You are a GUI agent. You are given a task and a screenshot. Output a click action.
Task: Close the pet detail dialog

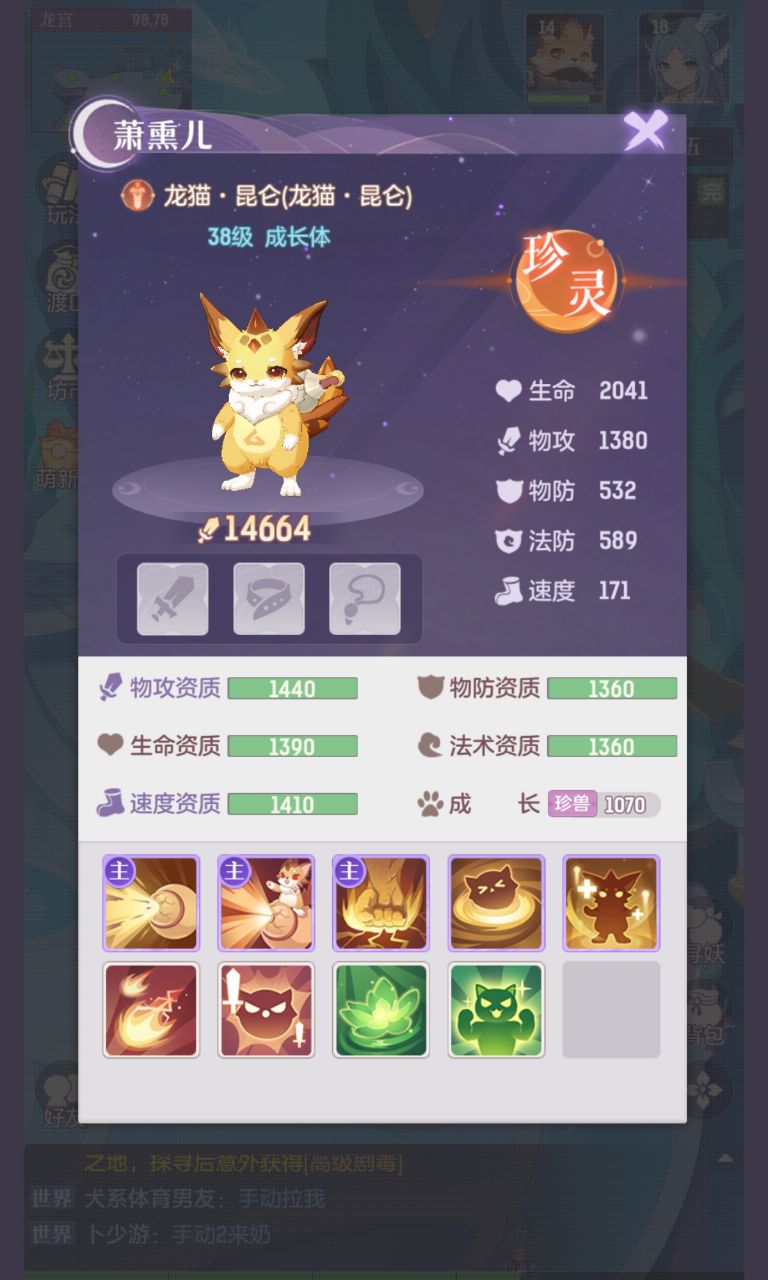click(645, 130)
